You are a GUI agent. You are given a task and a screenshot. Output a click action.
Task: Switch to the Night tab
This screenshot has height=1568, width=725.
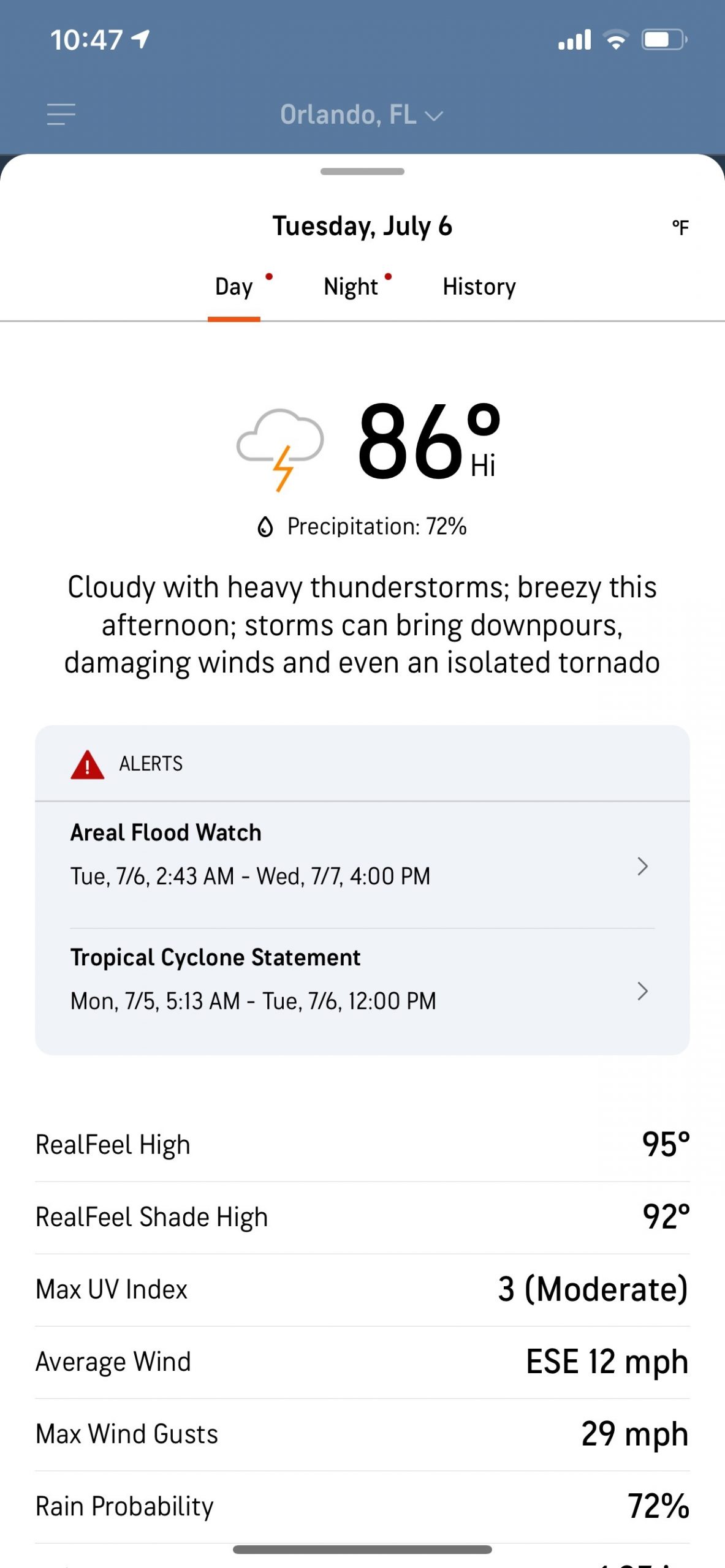351,287
